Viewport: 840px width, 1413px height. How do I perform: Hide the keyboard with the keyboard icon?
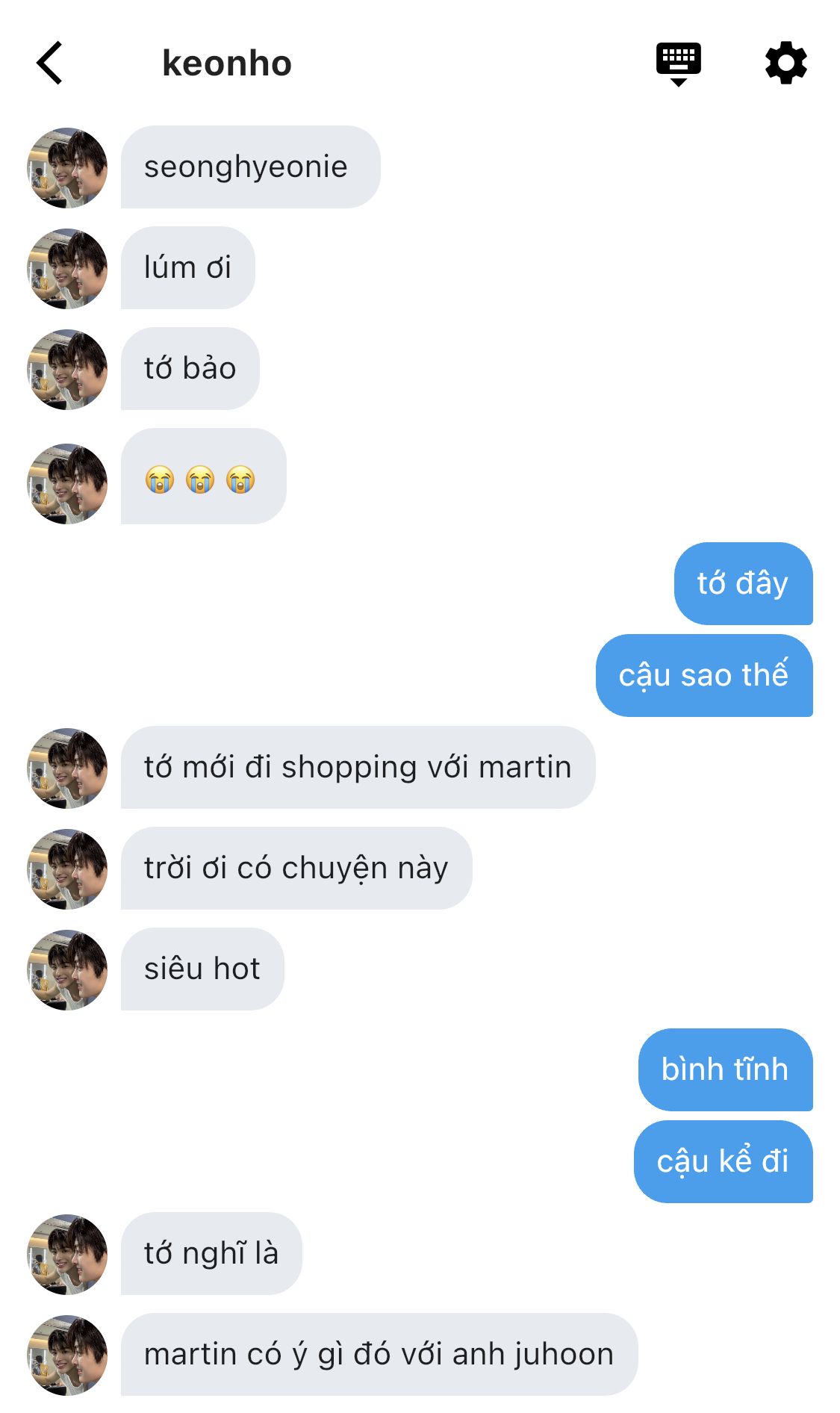[678, 64]
